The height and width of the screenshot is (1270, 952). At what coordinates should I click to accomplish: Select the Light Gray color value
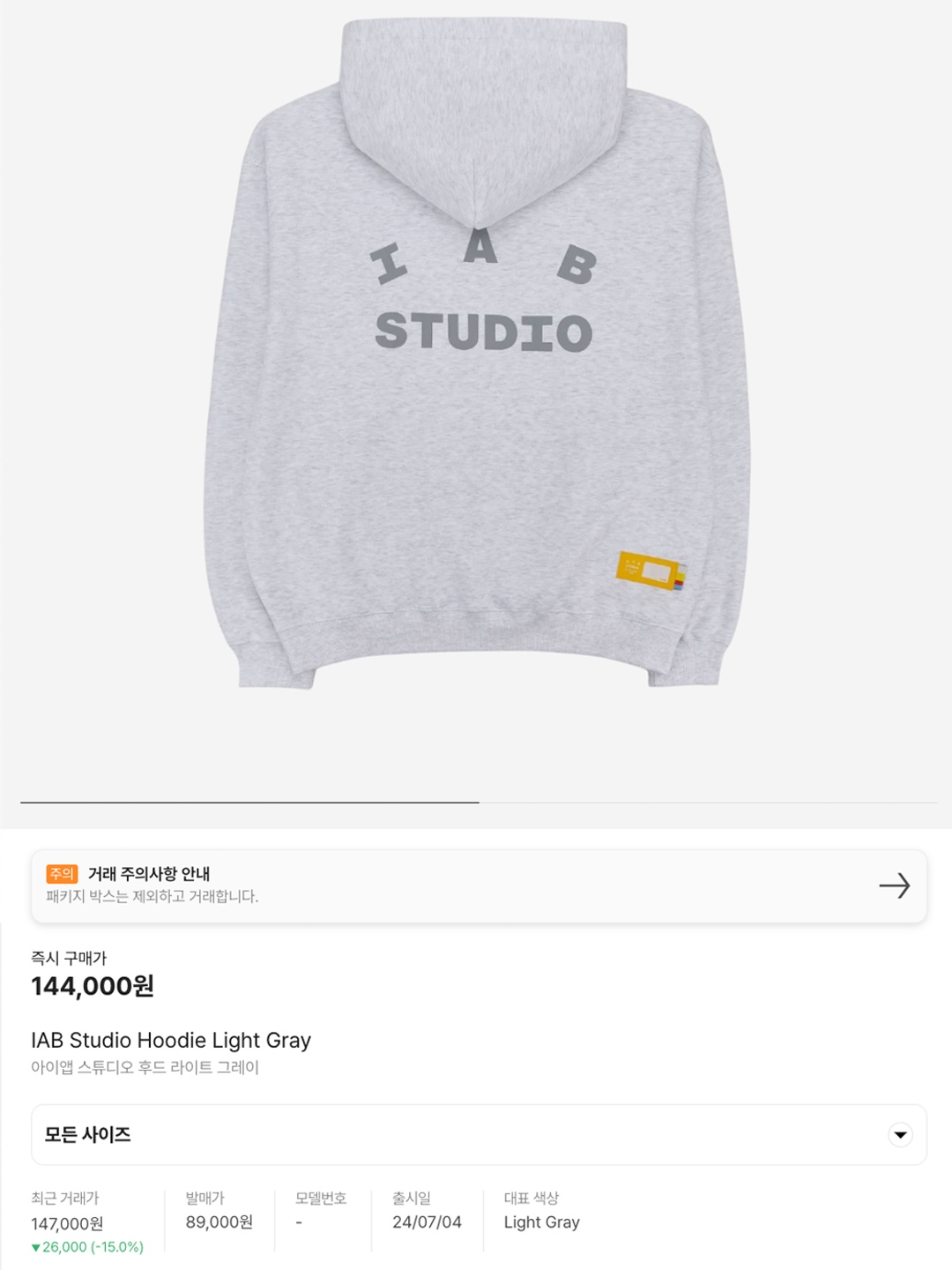[x=541, y=1222]
